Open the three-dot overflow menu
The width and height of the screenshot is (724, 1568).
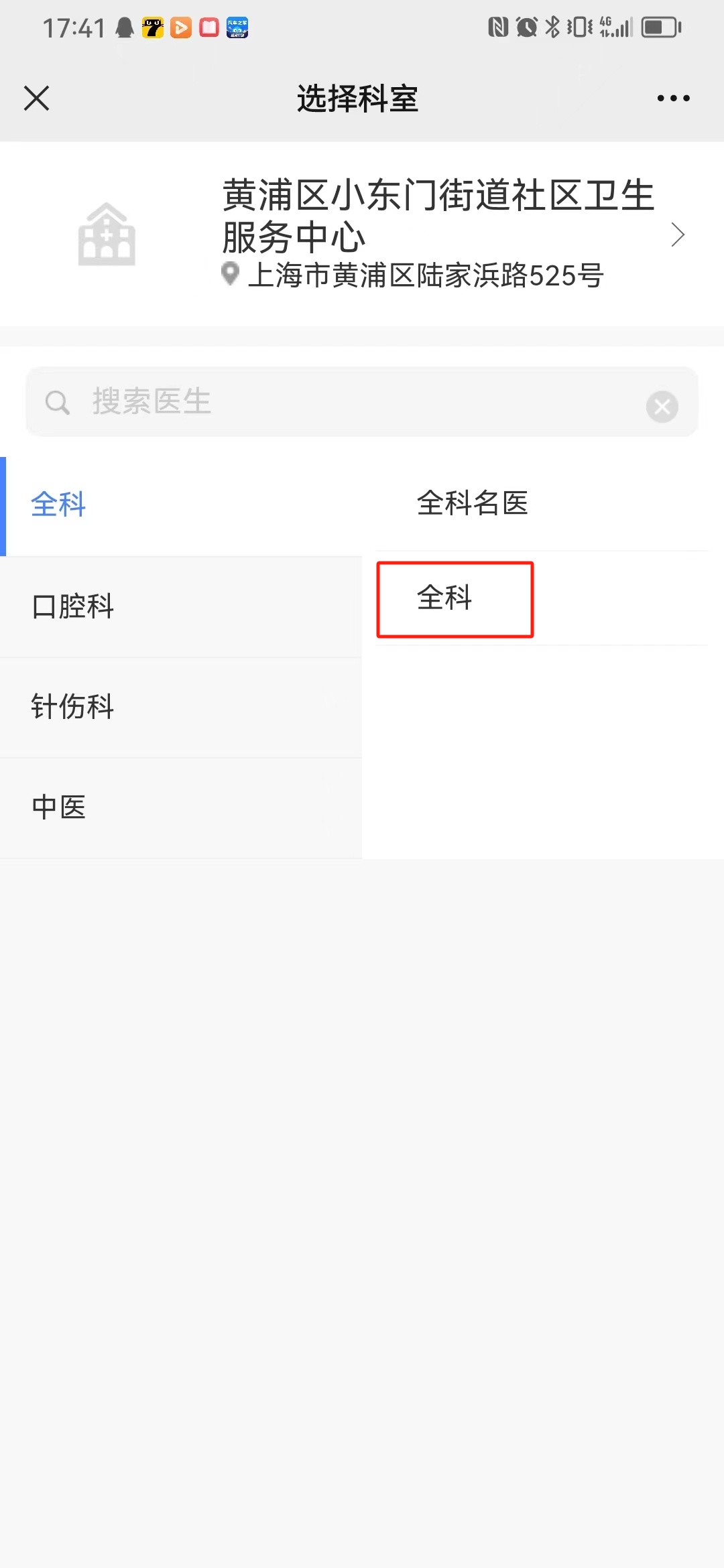[x=673, y=99]
